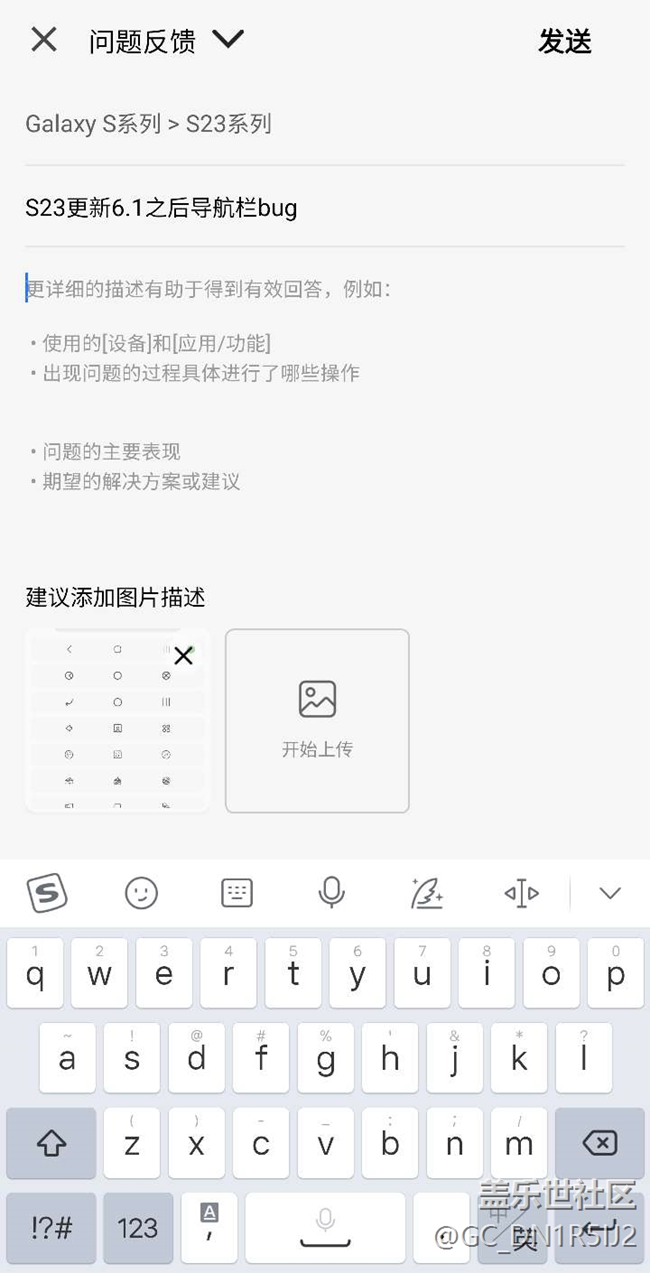Expand the 问题反馈 post type dropdown
This screenshot has width=650, height=1273.
tap(228, 40)
